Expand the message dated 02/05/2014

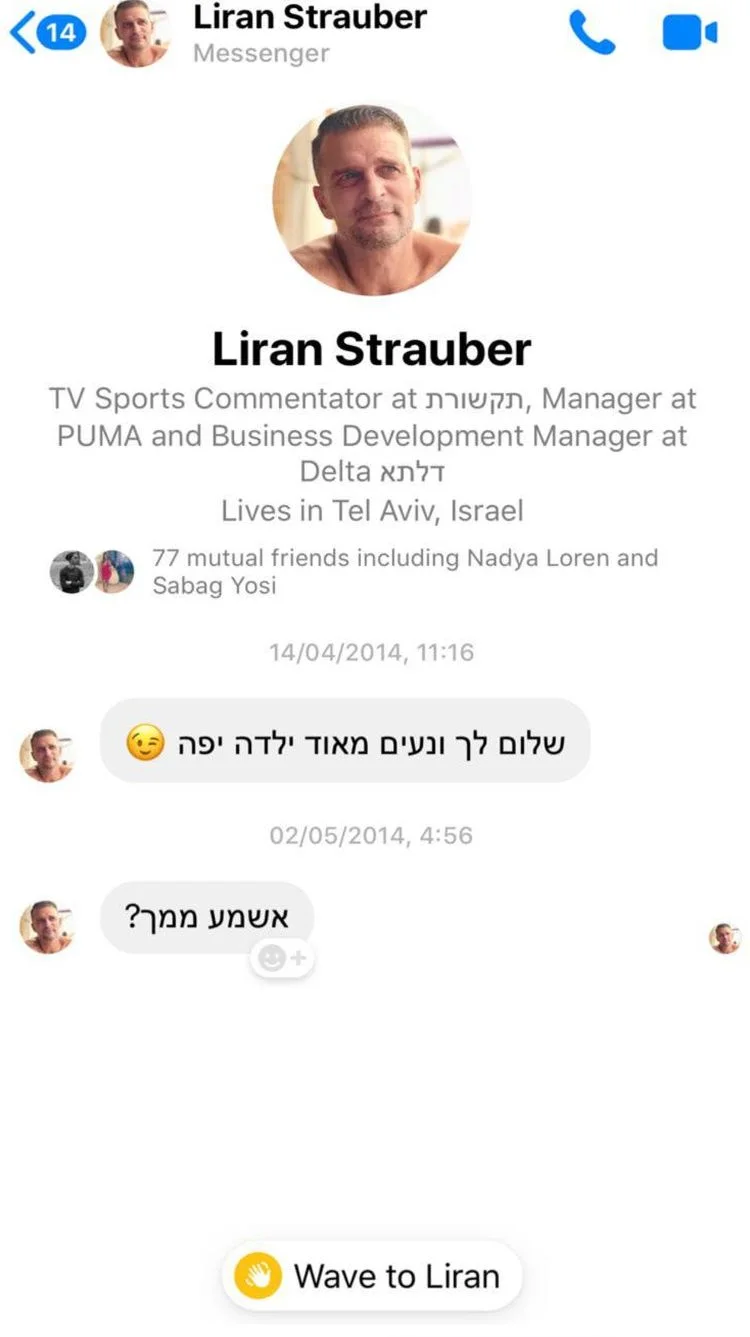point(206,917)
